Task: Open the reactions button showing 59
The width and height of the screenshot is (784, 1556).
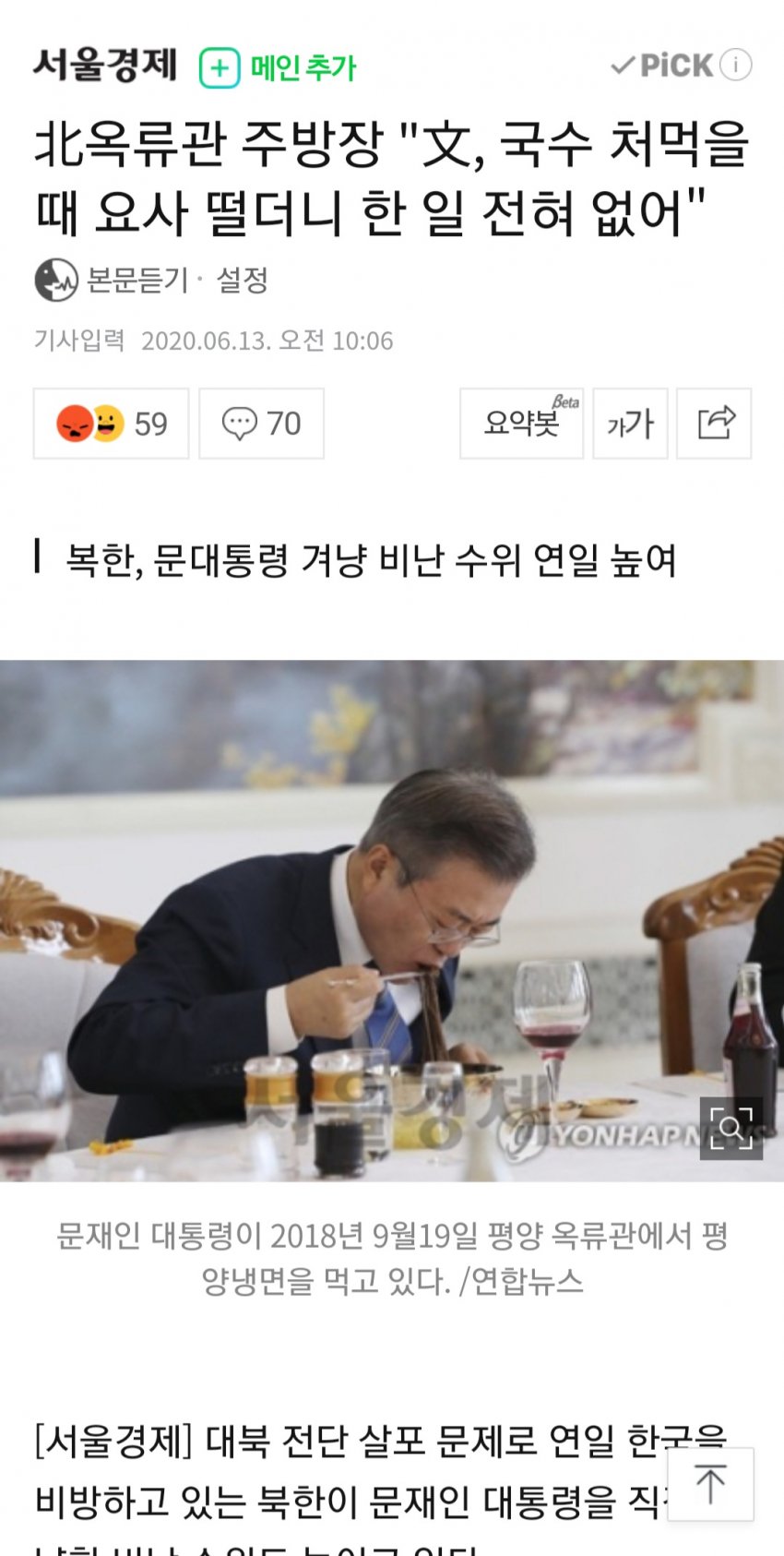Action: [x=111, y=424]
